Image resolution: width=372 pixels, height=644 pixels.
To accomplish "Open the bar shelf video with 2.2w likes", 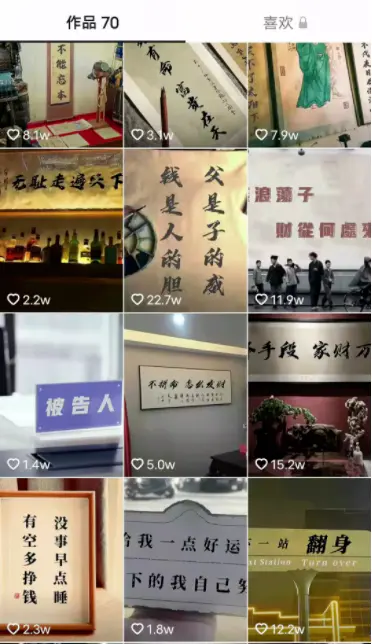I will coord(61,230).
